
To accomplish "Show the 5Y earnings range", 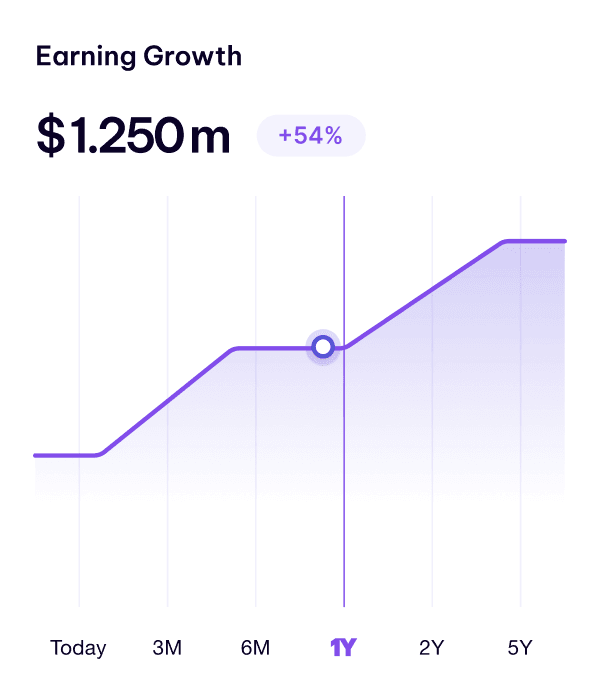I will [x=519, y=648].
